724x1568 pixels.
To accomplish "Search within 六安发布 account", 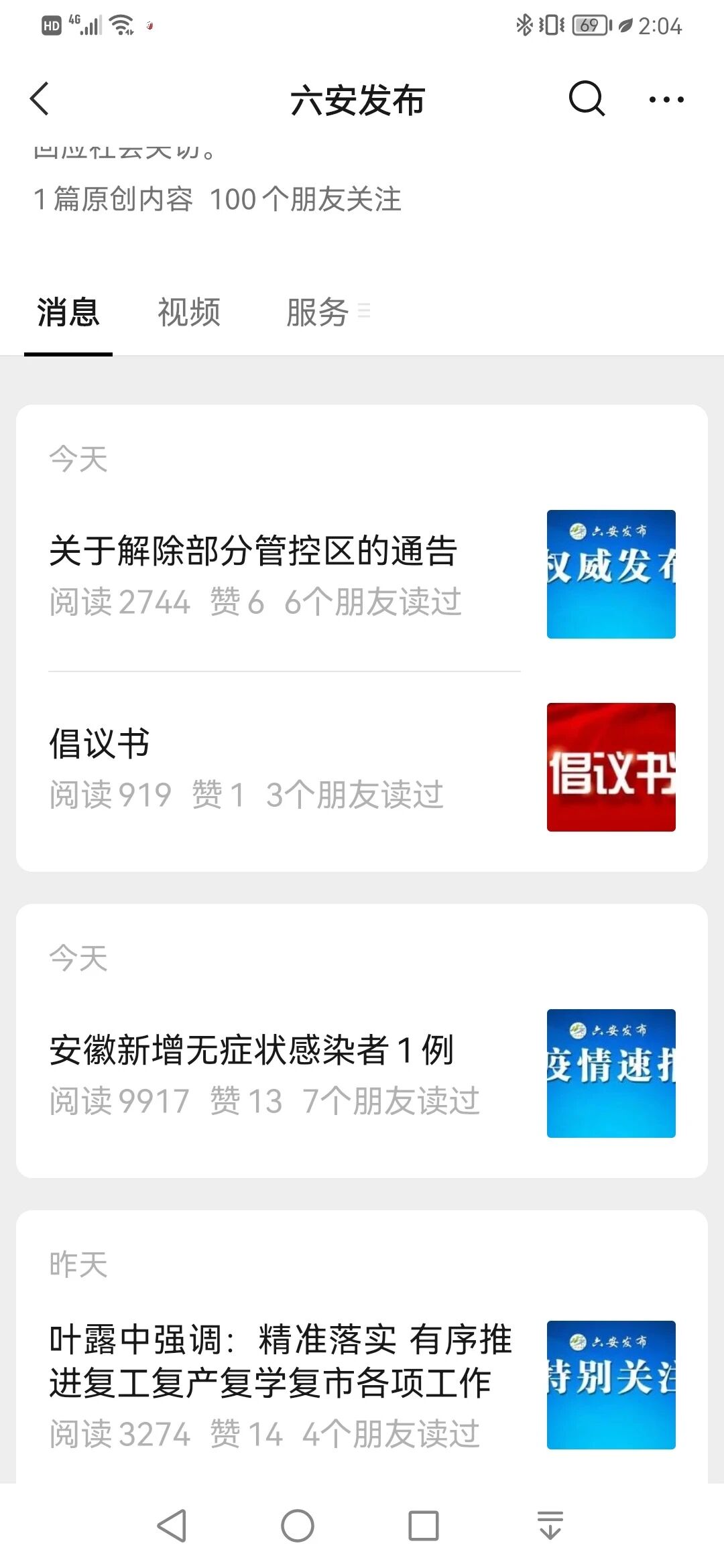I will click(x=587, y=99).
